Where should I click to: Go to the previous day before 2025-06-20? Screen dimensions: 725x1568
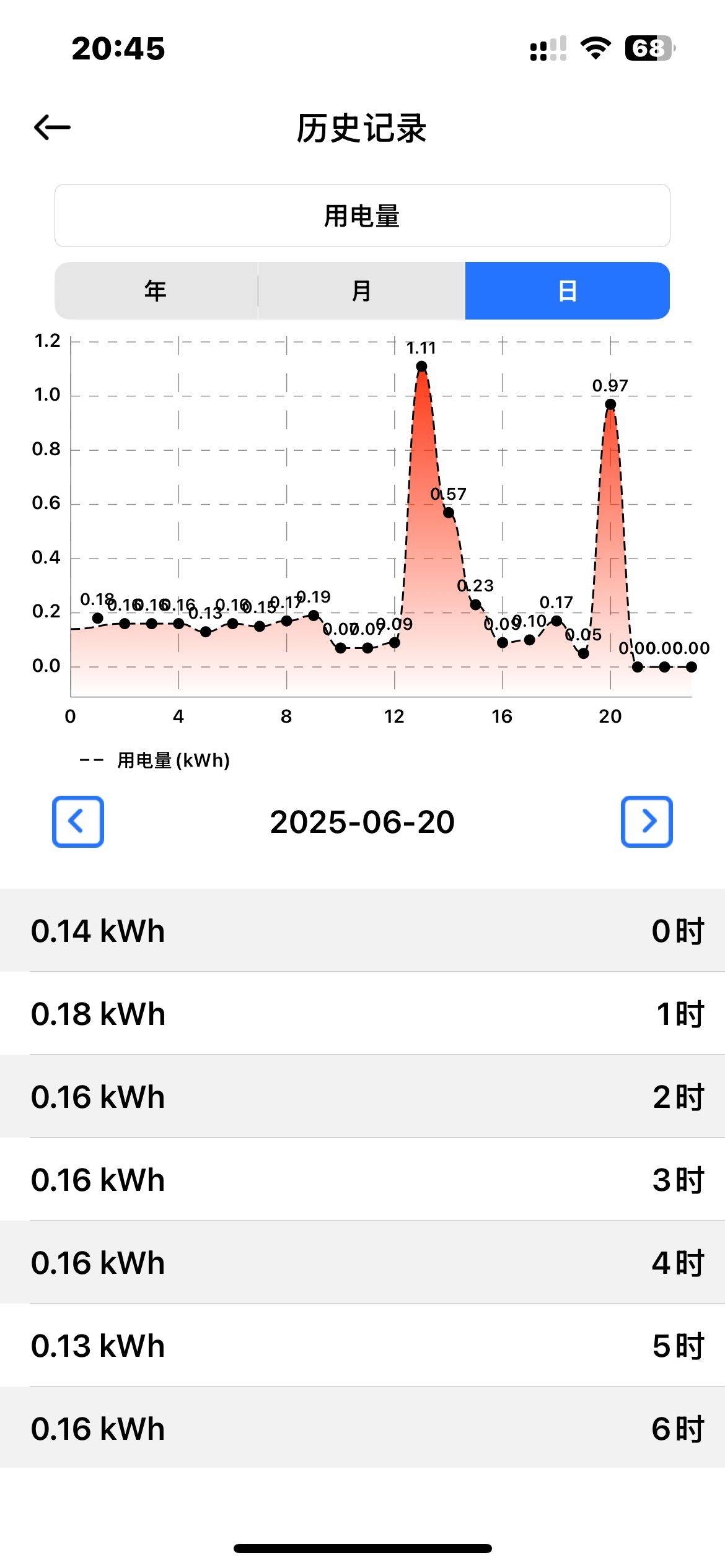pyautogui.click(x=77, y=822)
